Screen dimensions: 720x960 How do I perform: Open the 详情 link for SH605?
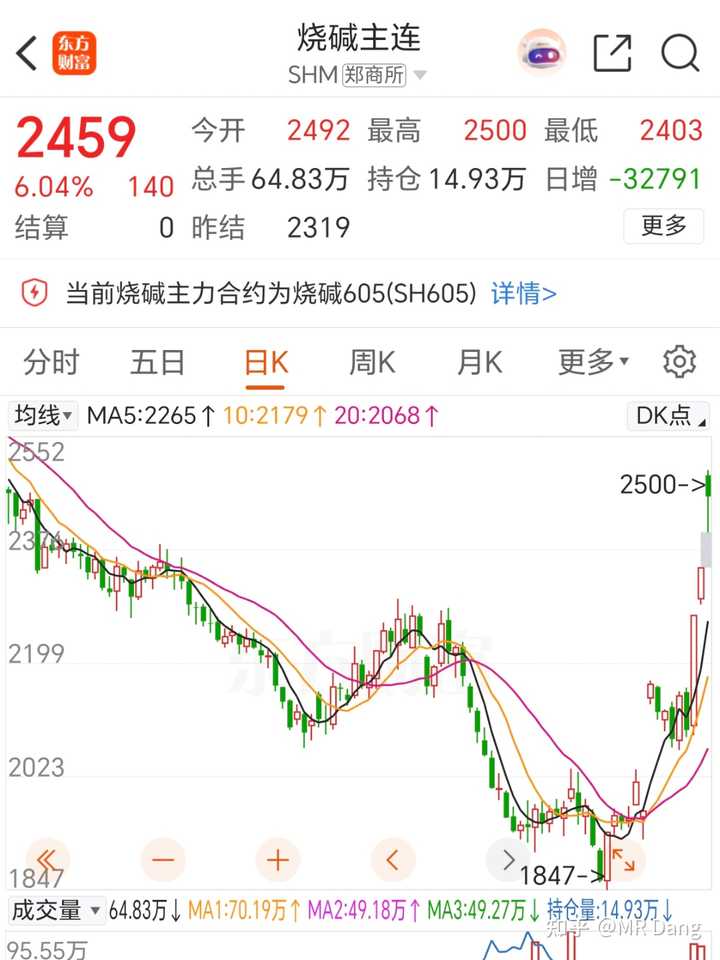click(x=523, y=293)
